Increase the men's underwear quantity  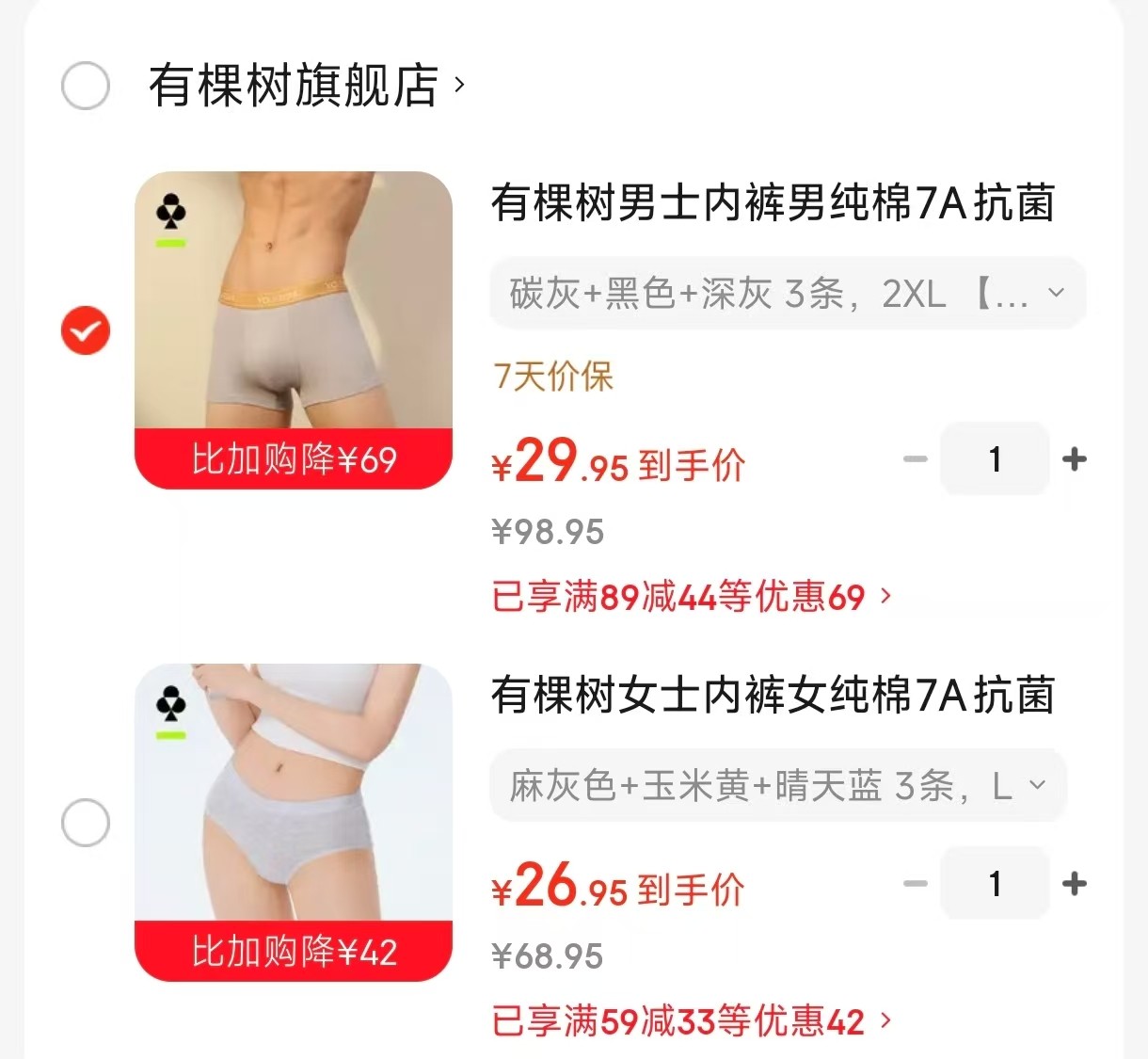pos(1074,459)
